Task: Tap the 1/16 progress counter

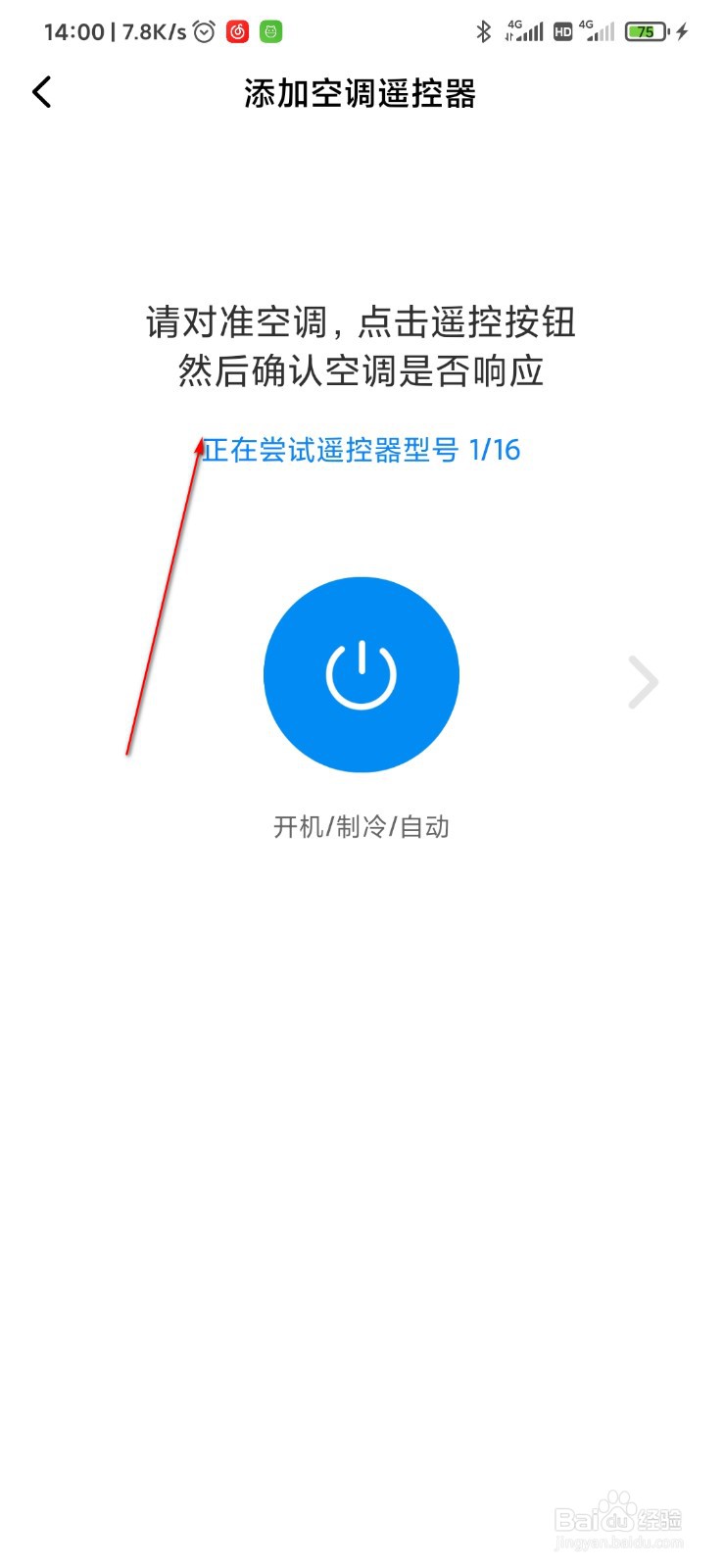Action: [x=495, y=450]
